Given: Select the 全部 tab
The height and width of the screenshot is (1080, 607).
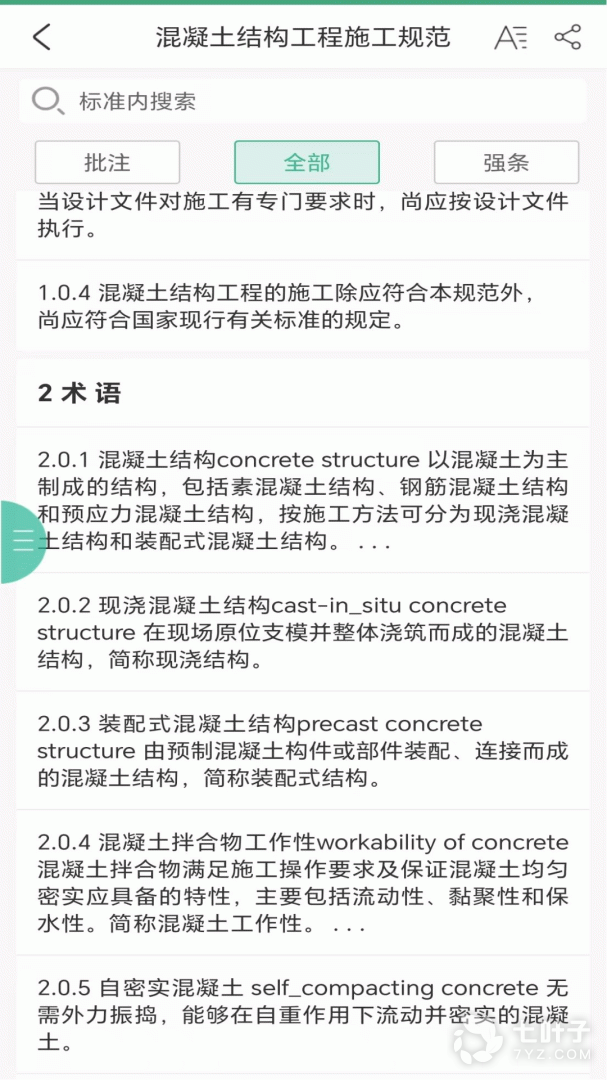Looking at the screenshot, I should pos(306,162).
